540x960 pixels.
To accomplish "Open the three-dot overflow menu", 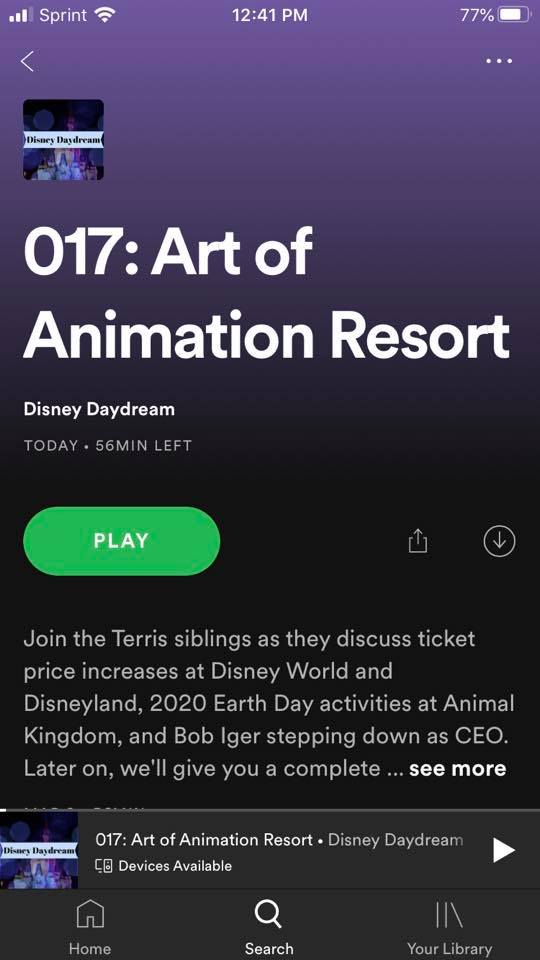I will tap(498, 61).
